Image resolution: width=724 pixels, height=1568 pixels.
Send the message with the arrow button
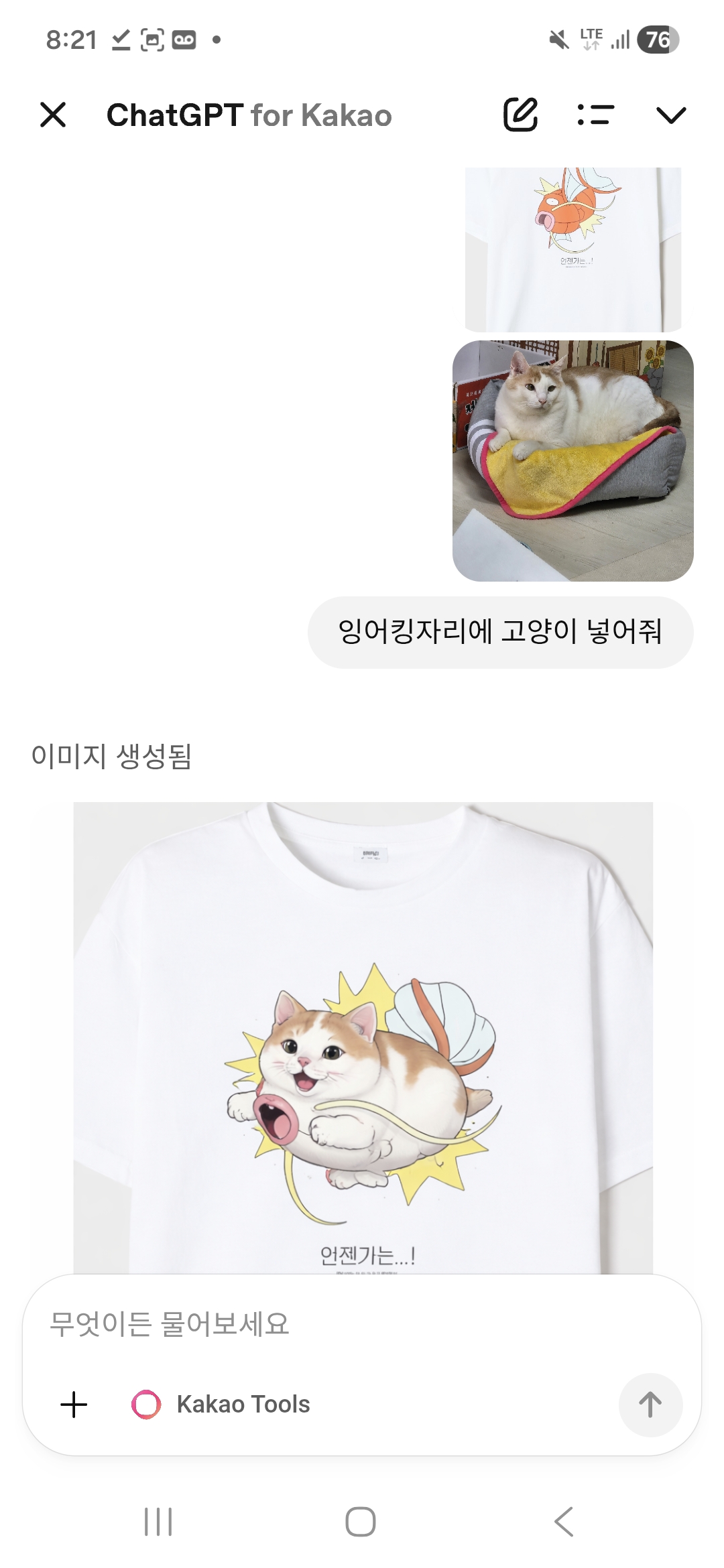pos(650,1404)
